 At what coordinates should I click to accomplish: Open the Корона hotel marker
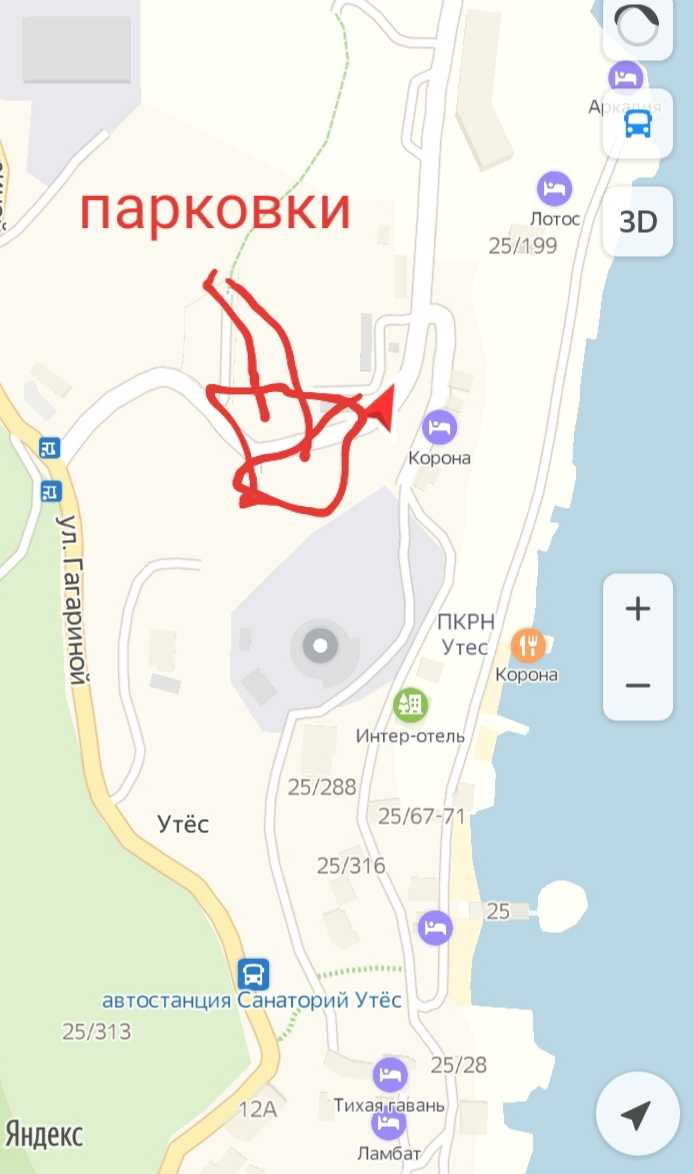click(438, 429)
